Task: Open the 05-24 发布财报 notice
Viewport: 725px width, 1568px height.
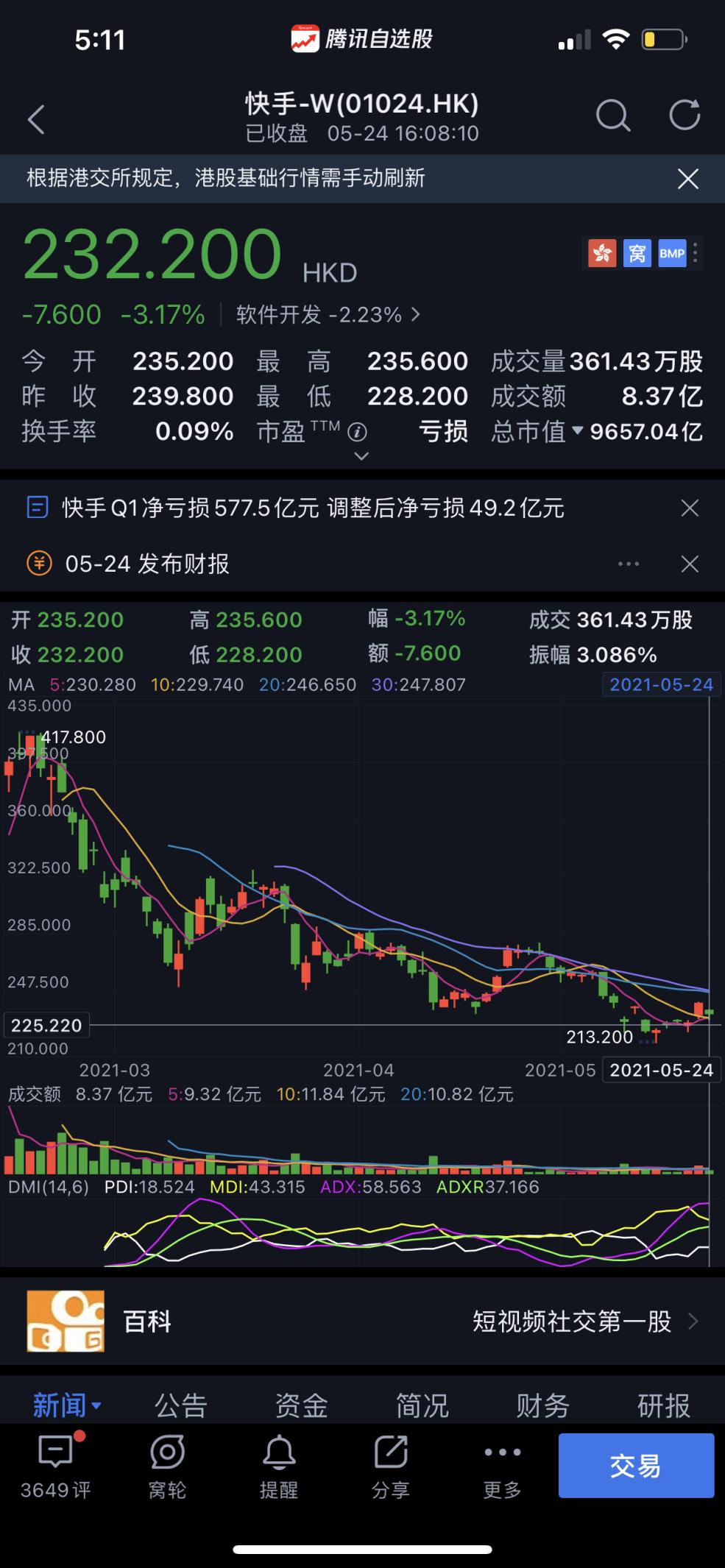Action: pyautogui.click(x=147, y=564)
